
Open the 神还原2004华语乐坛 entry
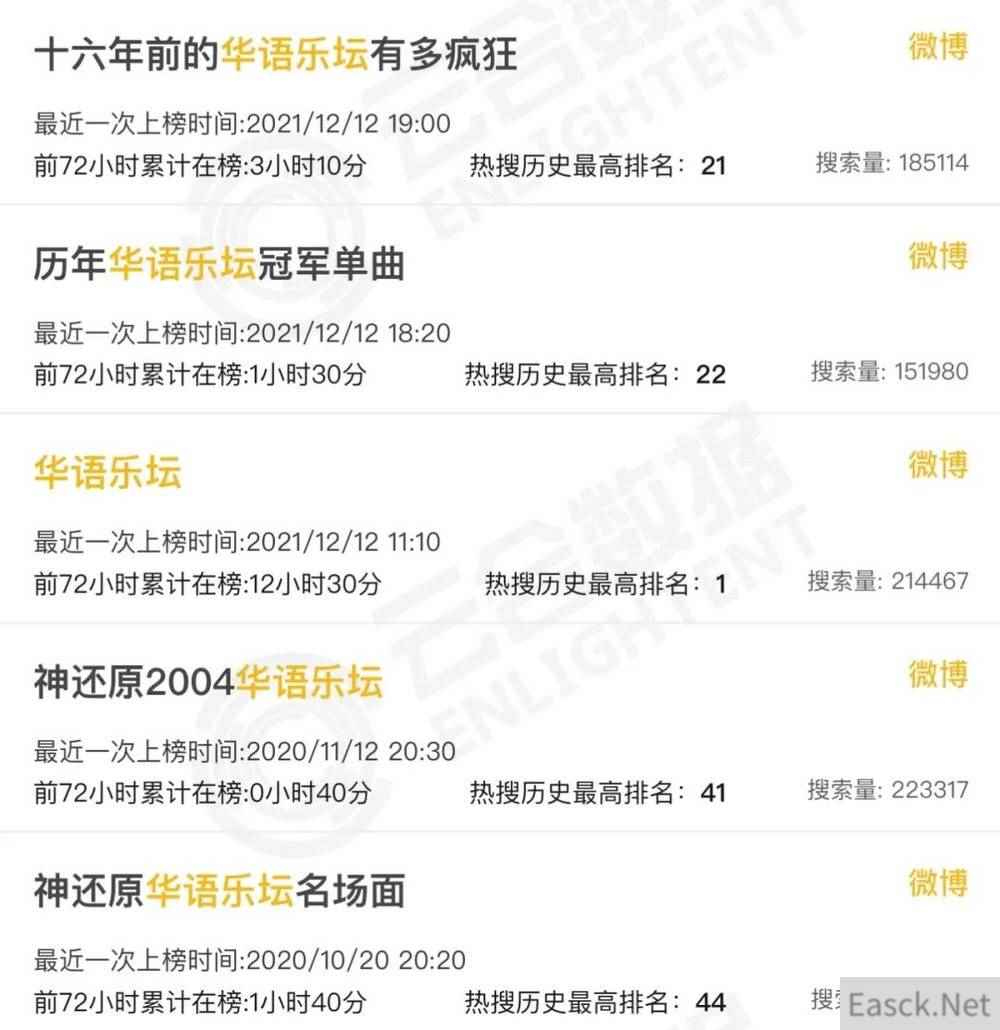208,683
